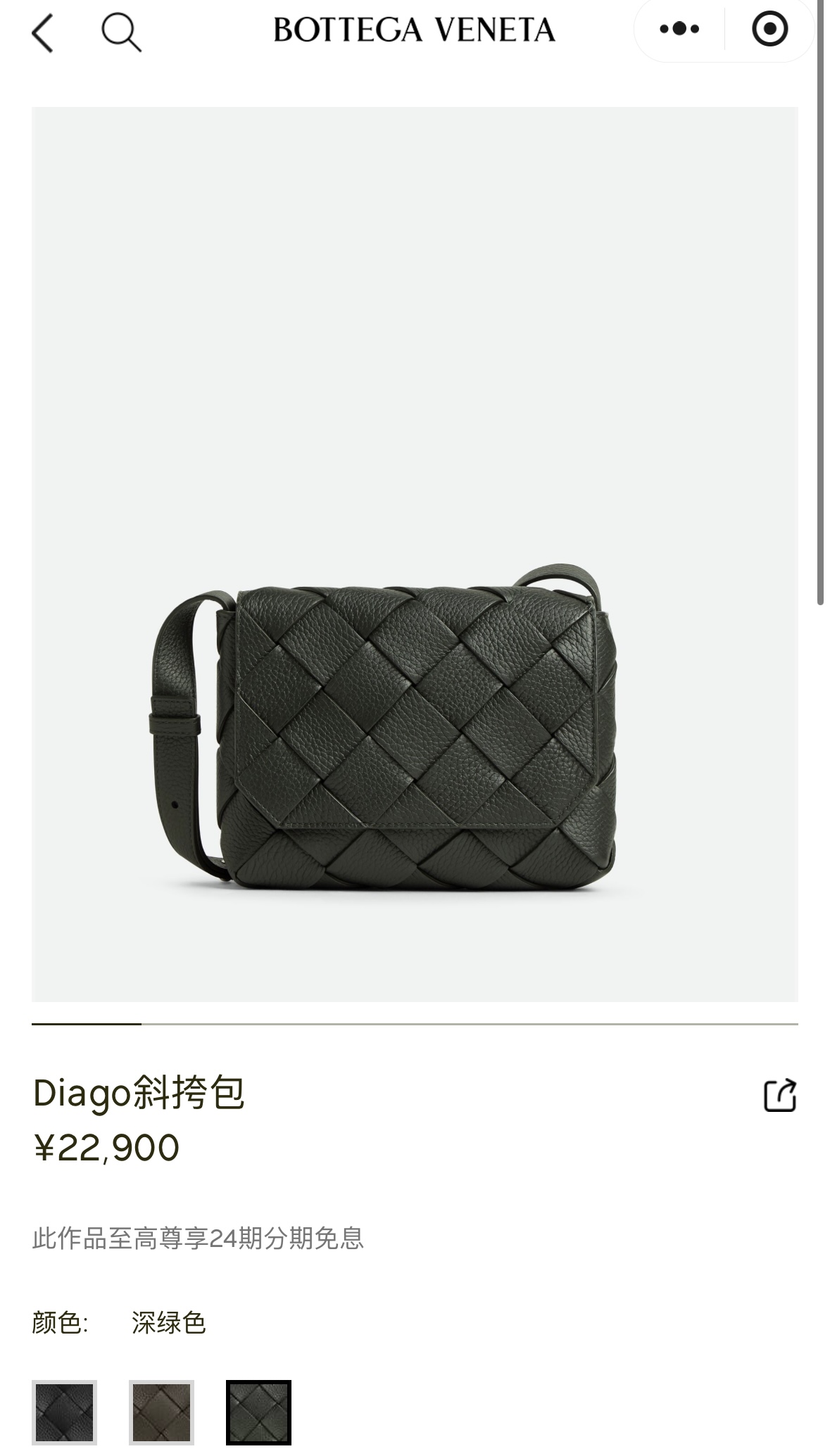
Task: Open the search icon
Action: pyautogui.click(x=121, y=32)
